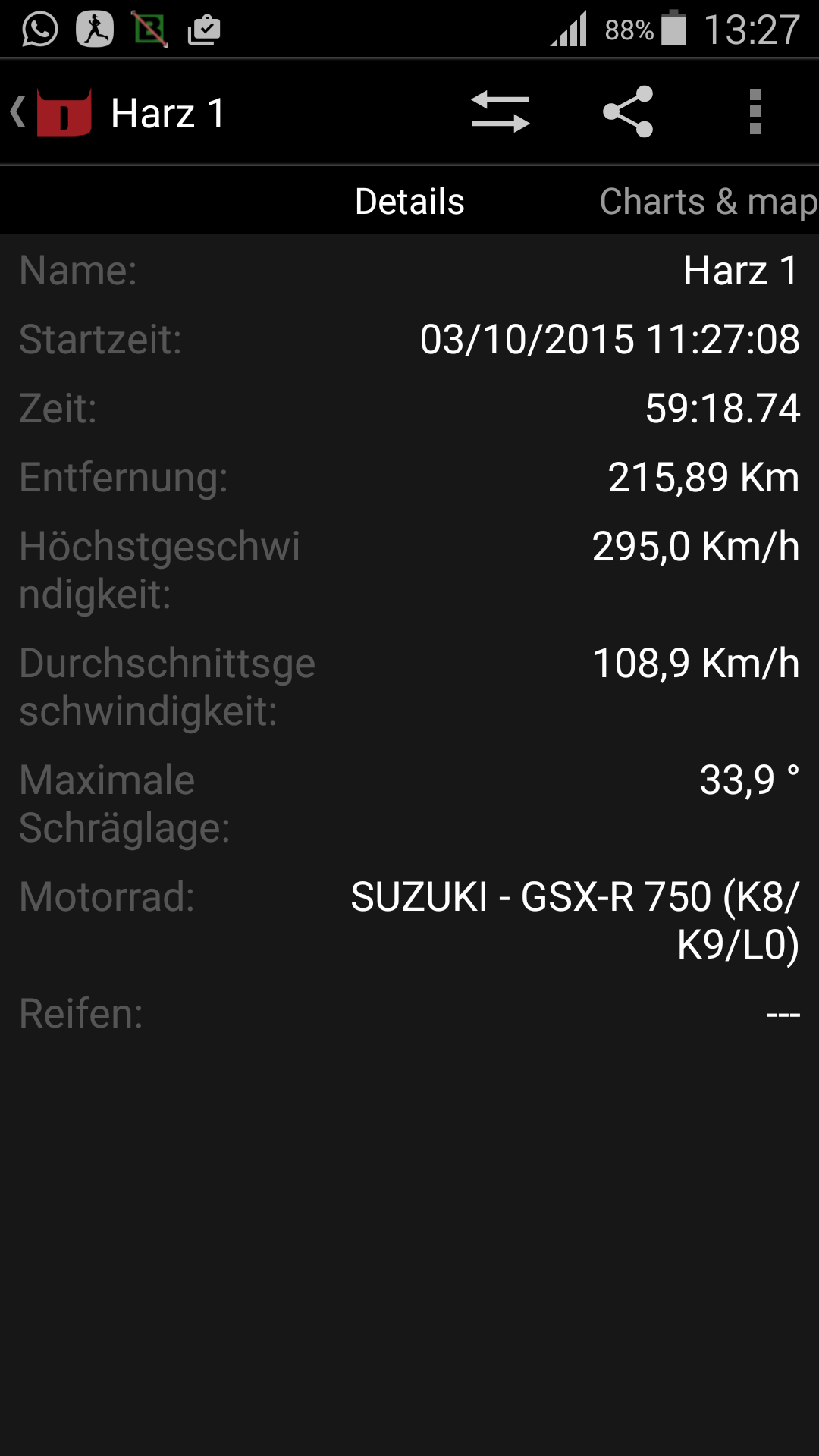The height and width of the screenshot is (1456, 819).
Task: Switch to the Charts & map tab
Action: pyautogui.click(x=708, y=202)
